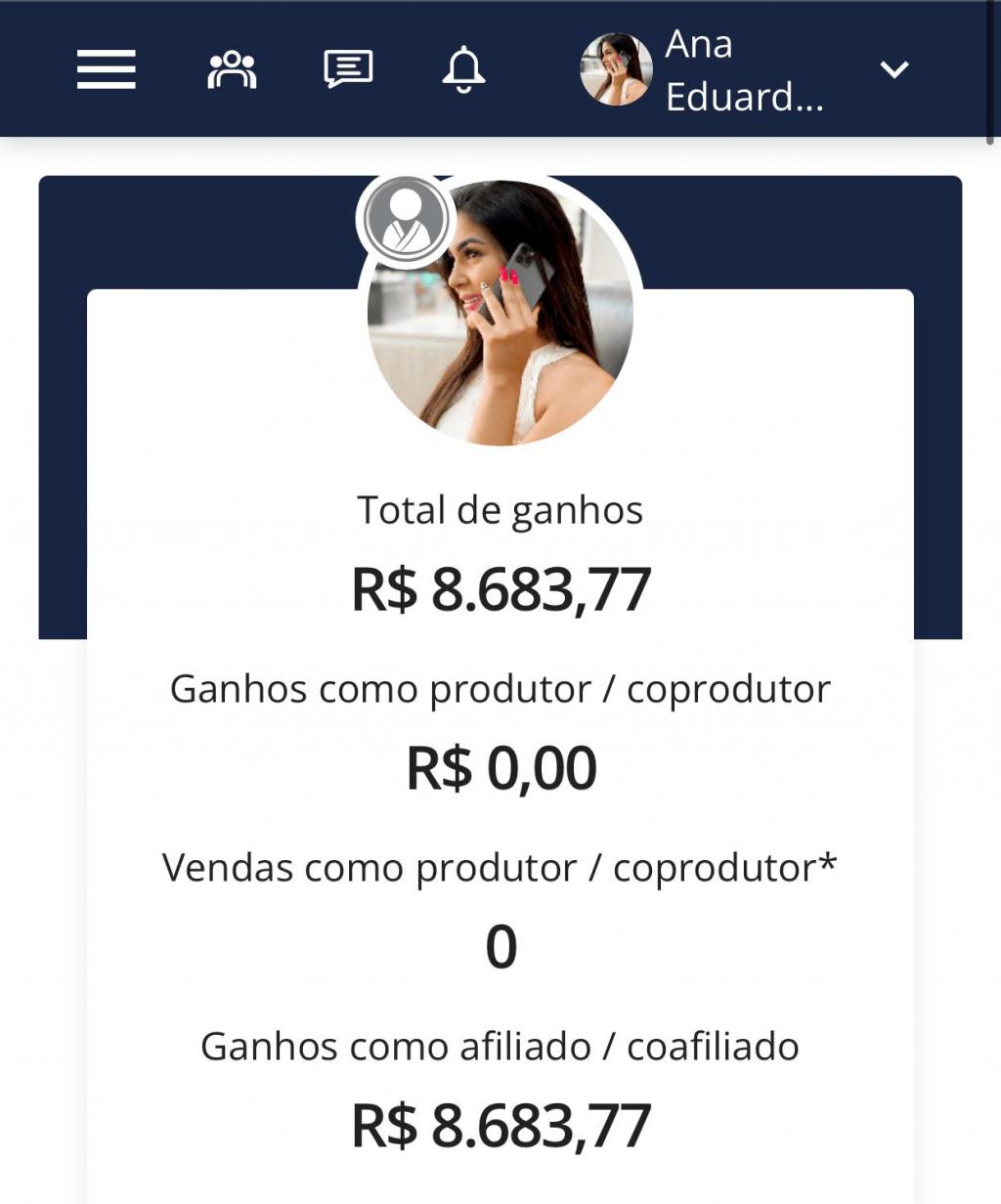1001x1204 pixels.
Task: Open the hamburger navigation menu
Action: point(107,69)
